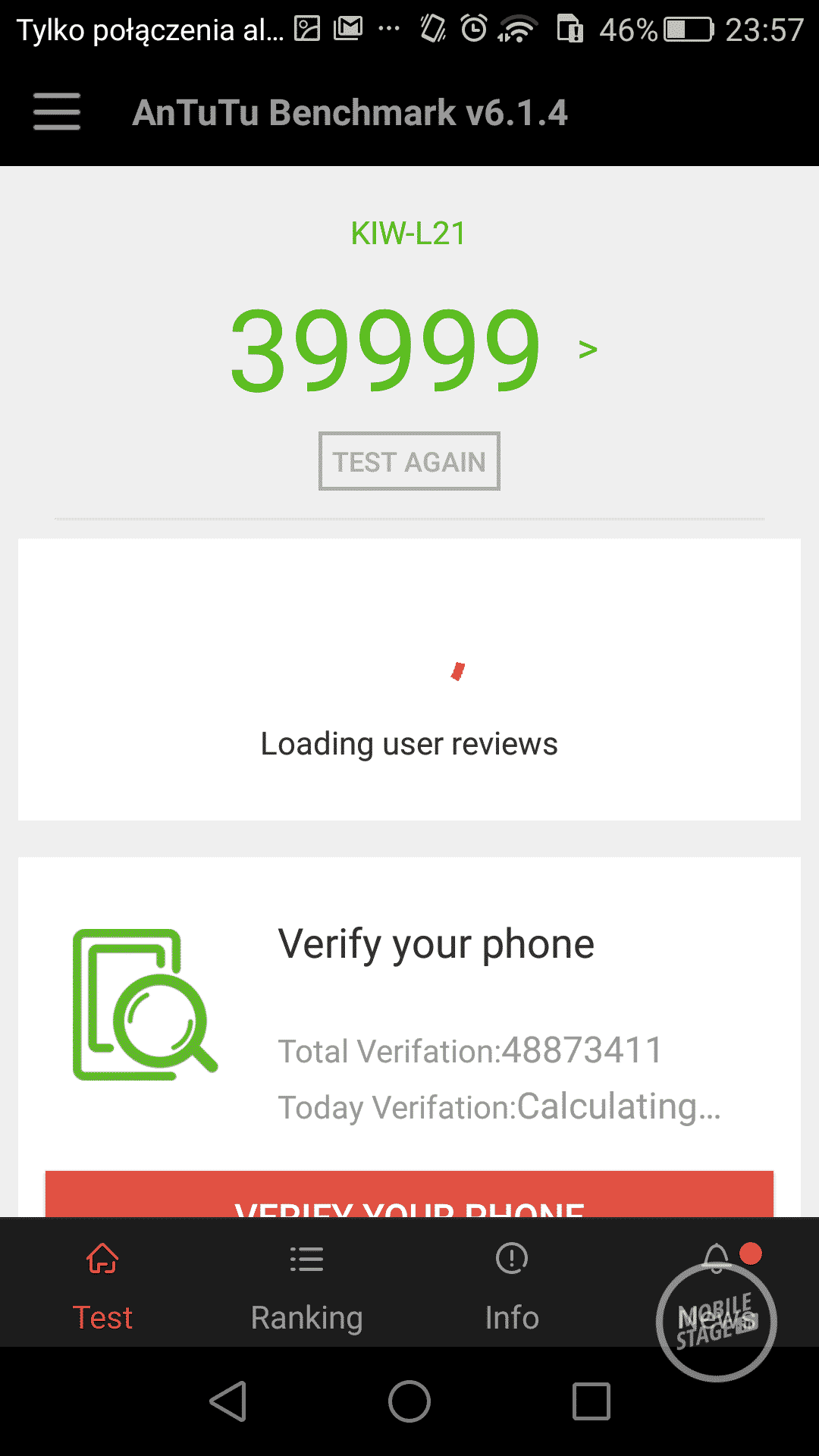Screen dimensions: 819x1456
Task: Go back using the system back button
Action: (227, 1401)
